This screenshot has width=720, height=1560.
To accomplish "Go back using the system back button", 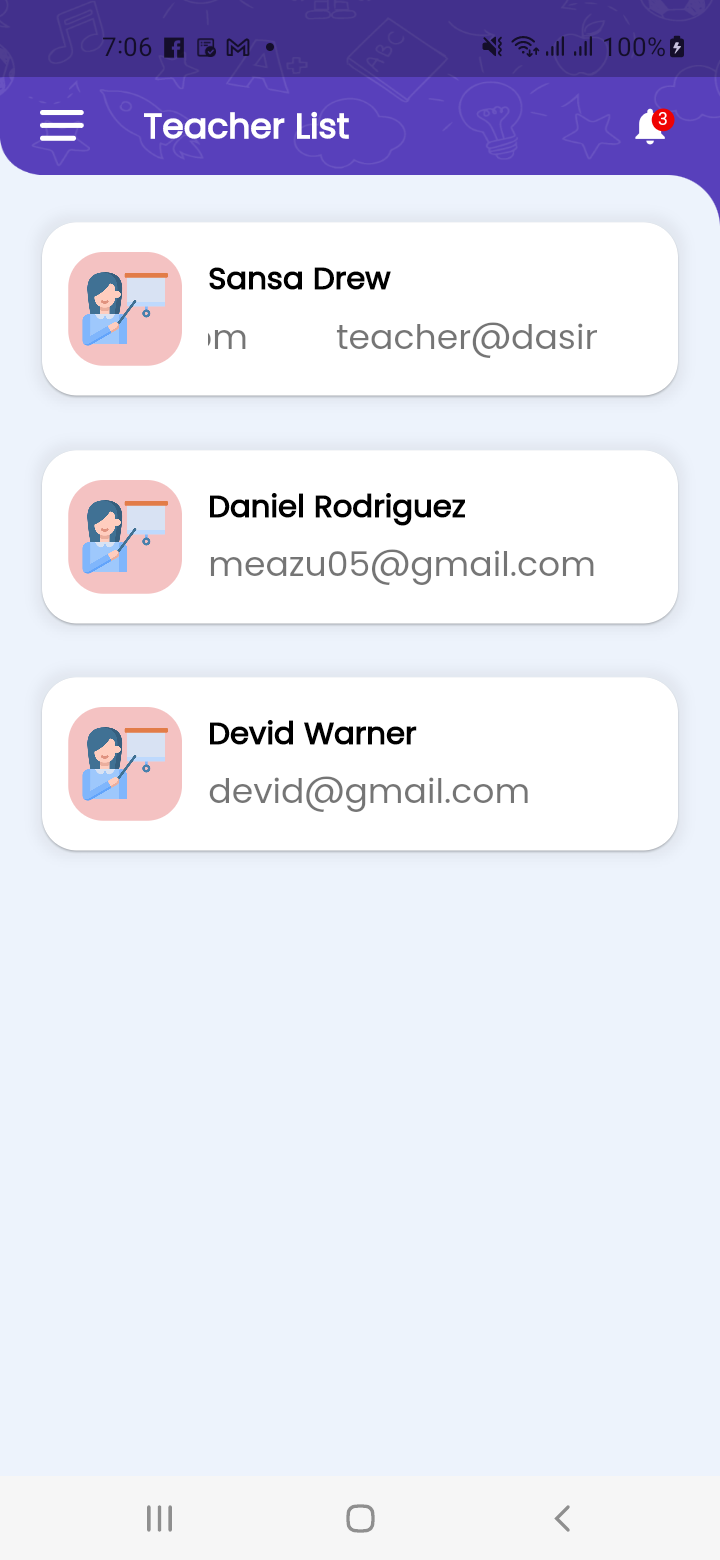I will click(562, 1518).
